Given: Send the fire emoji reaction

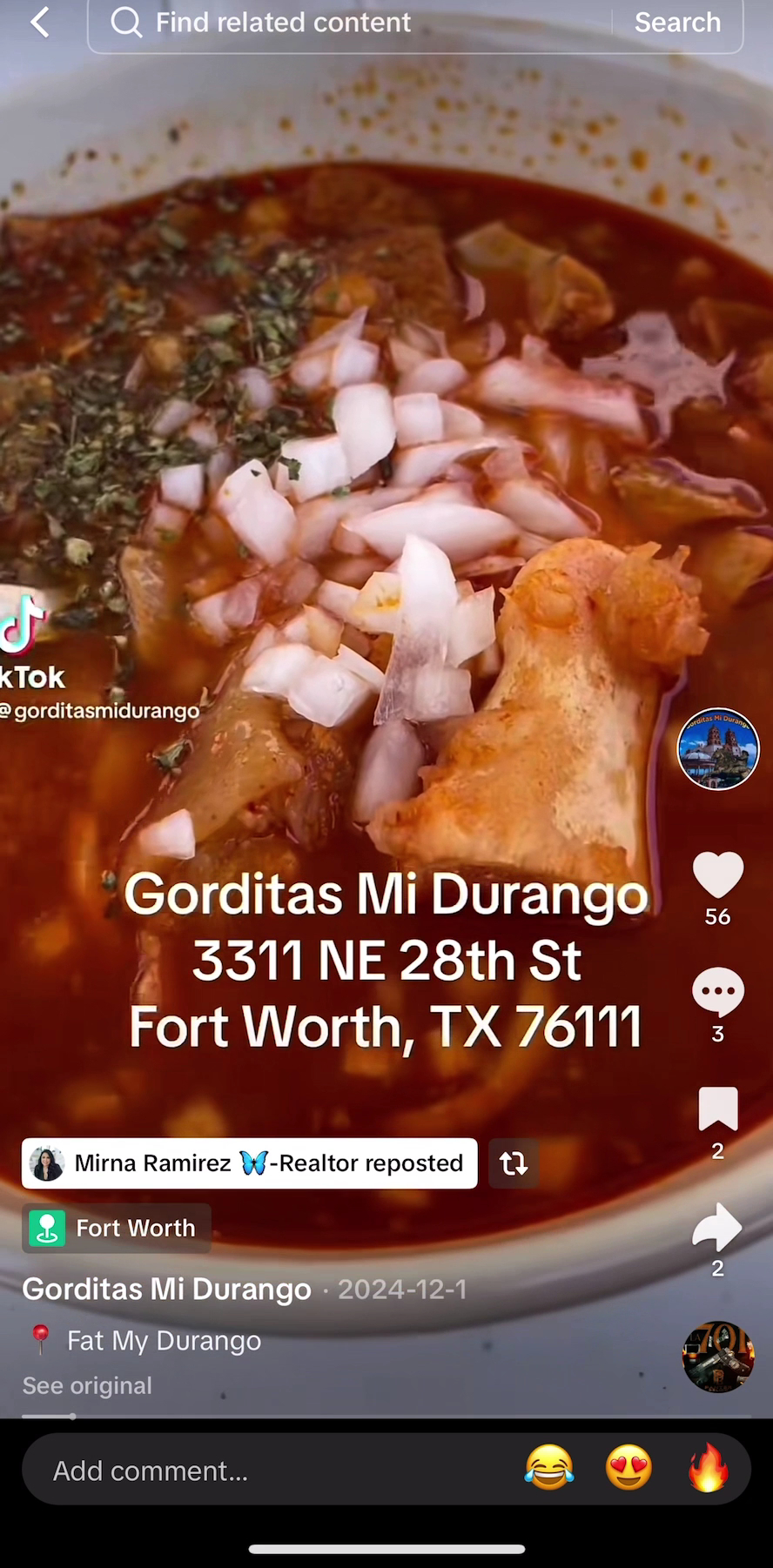Looking at the screenshot, I should [708, 1469].
